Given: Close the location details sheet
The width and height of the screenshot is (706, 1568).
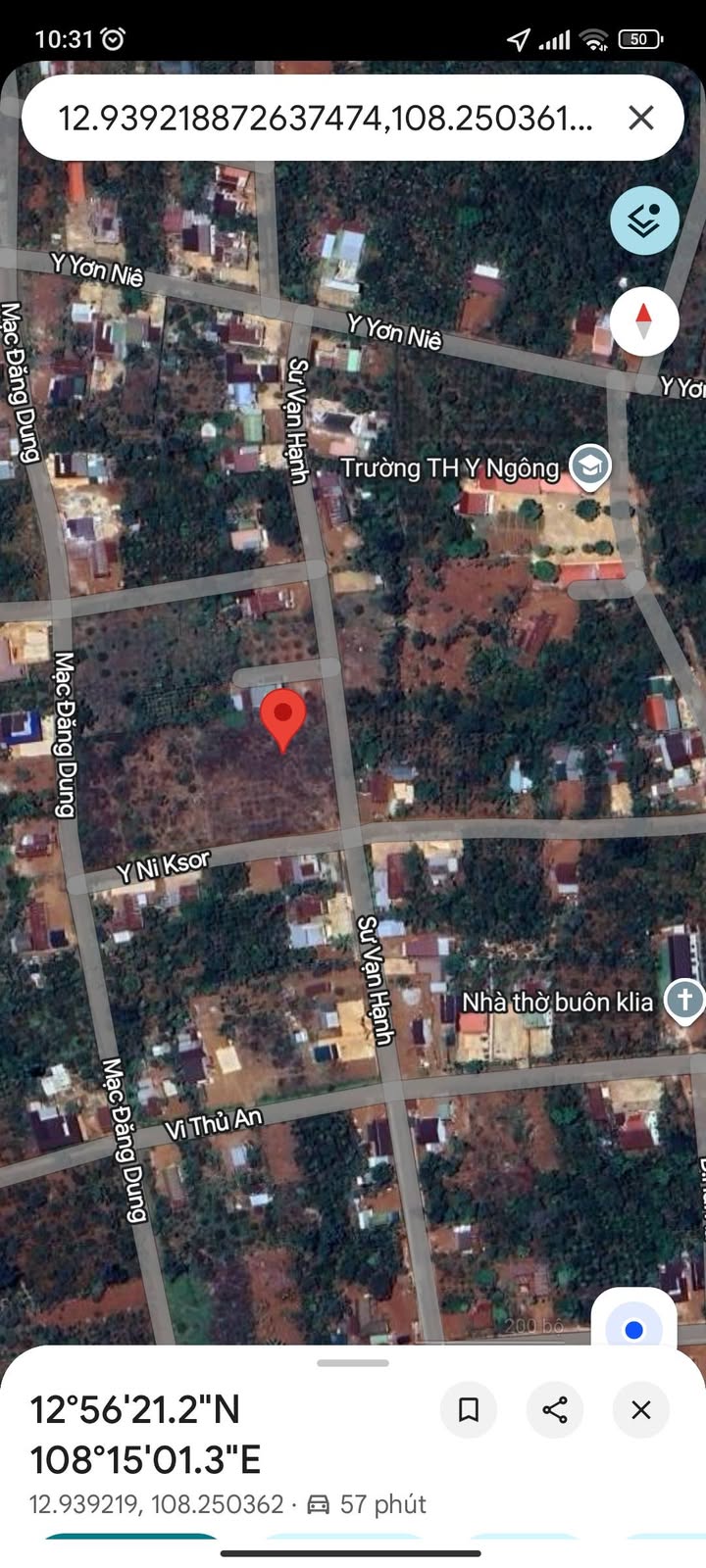Looking at the screenshot, I should (641, 1409).
